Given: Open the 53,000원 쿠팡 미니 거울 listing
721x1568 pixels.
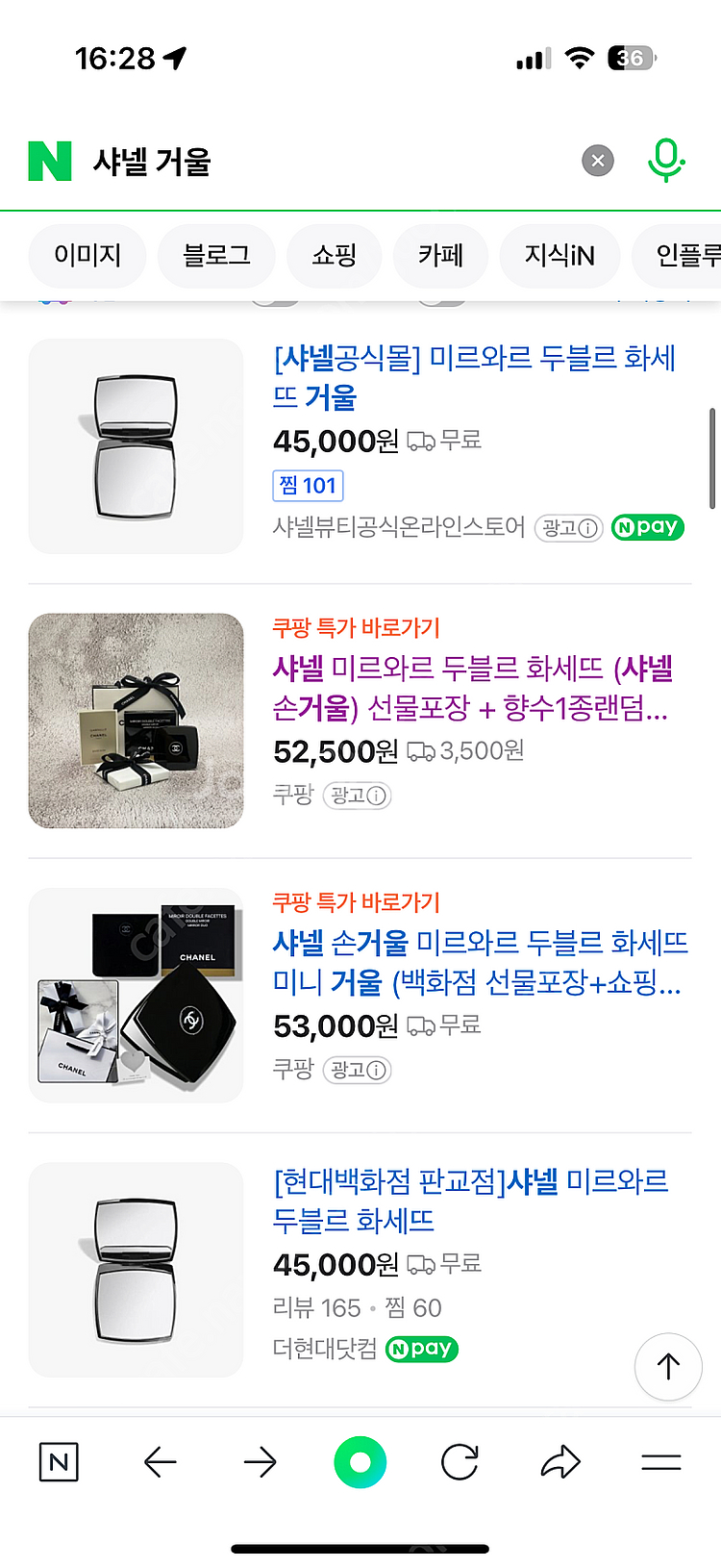Looking at the screenshot, I should (x=479, y=962).
